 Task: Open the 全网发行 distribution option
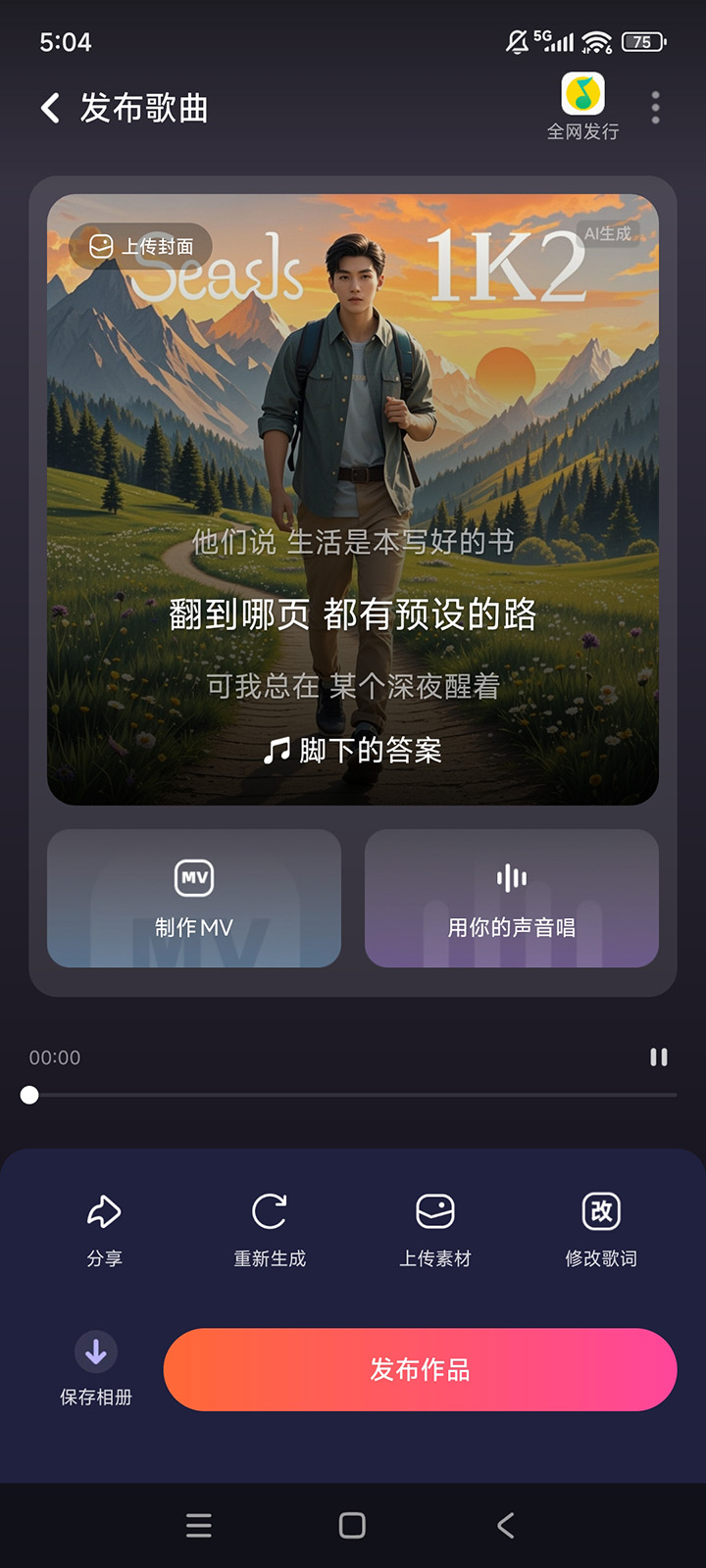pyautogui.click(x=582, y=106)
